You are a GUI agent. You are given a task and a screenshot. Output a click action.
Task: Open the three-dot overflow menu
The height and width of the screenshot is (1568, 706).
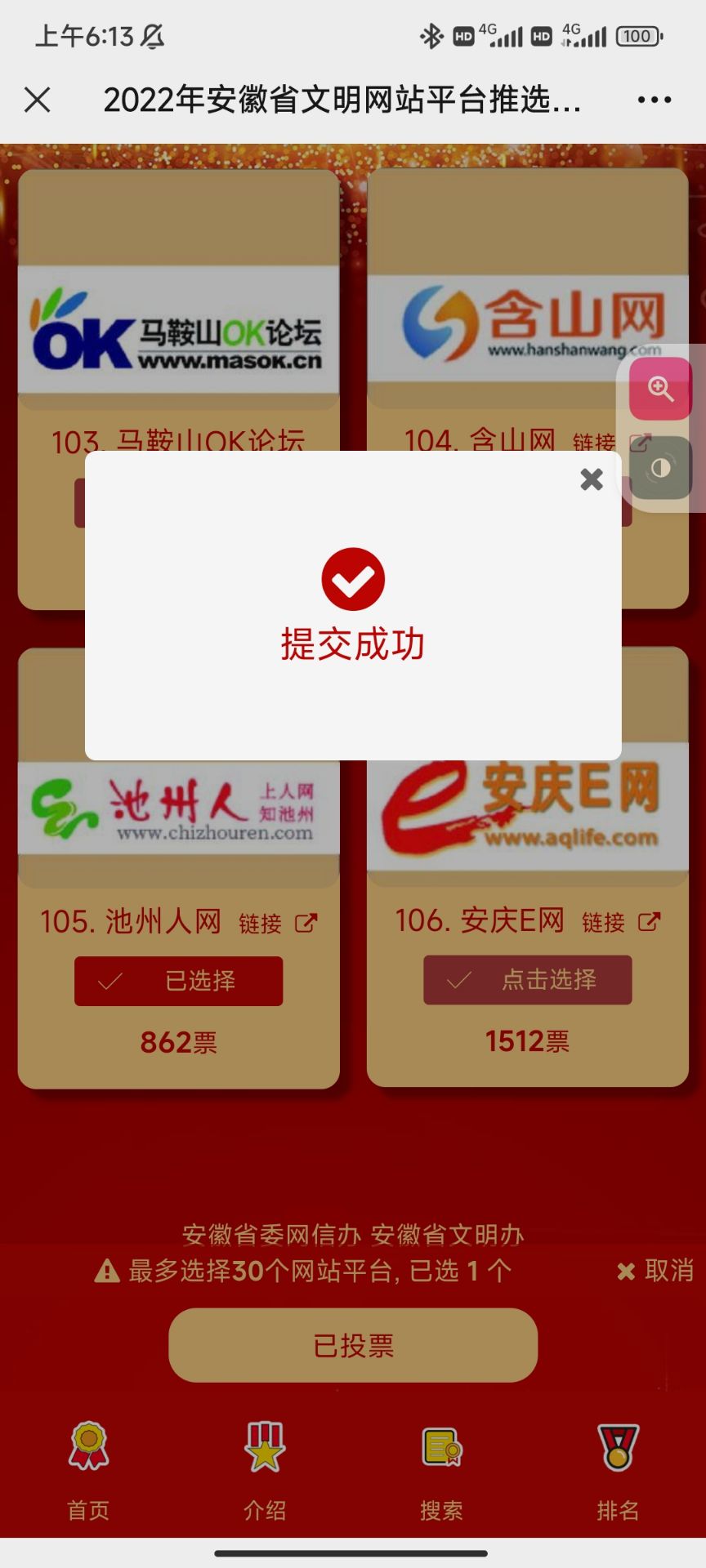654,100
